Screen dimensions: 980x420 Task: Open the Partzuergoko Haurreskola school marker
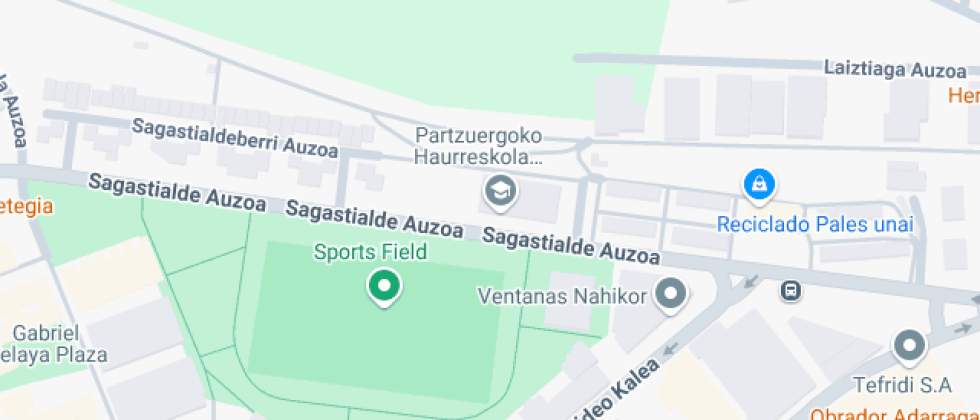pyautogui.click(x=498, y=190)
